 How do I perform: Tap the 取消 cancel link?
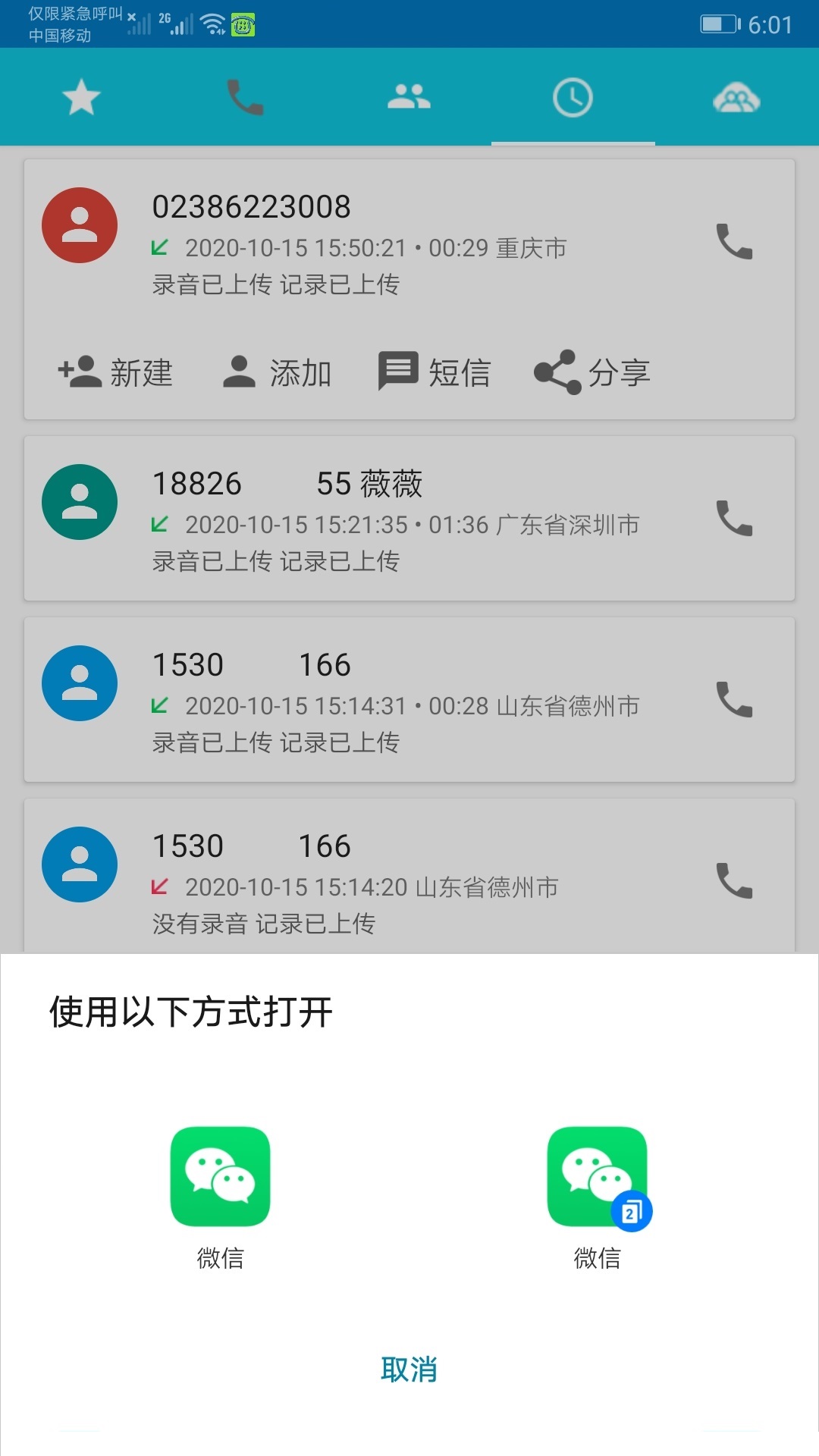tap(409, 1370)
